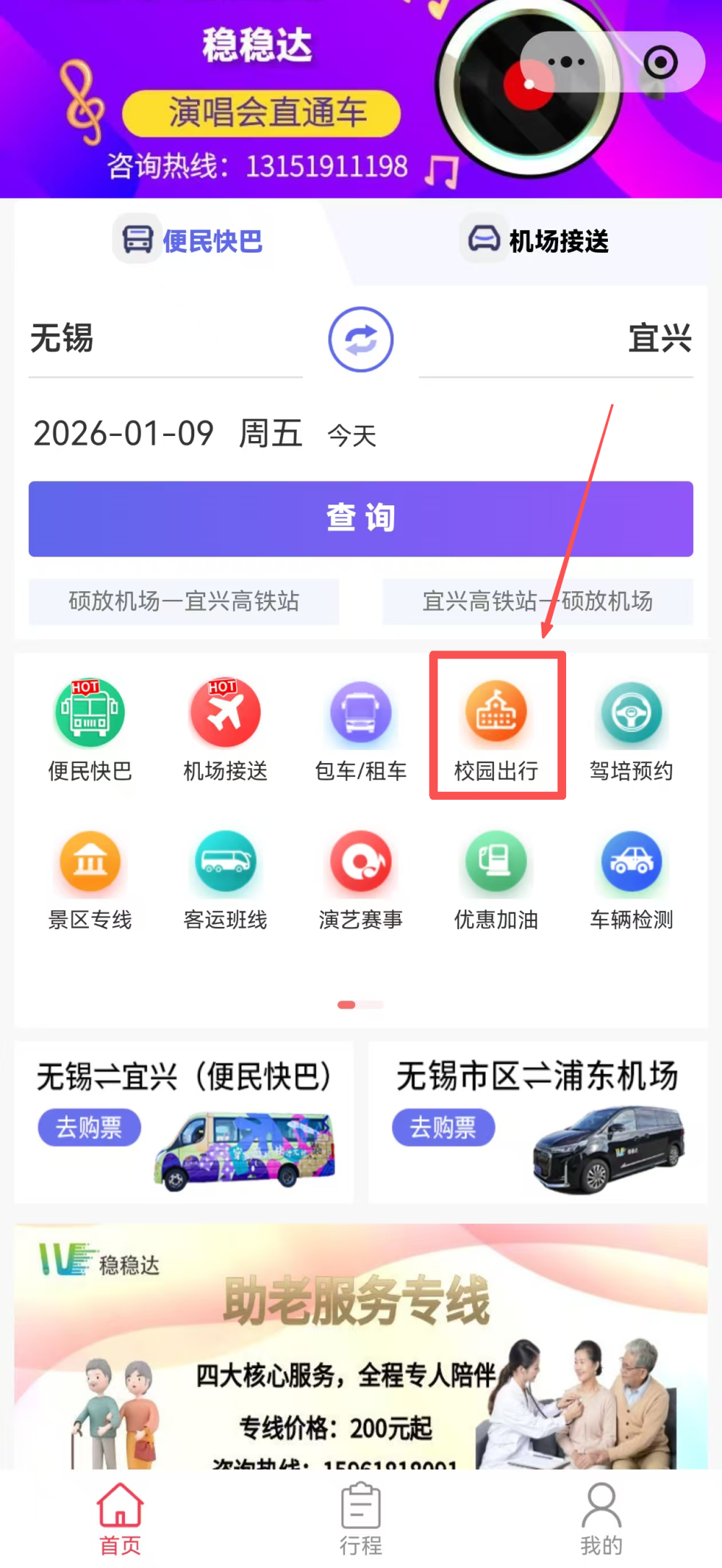Switch to the 机场接送 tab

click(x=536, y=243)
